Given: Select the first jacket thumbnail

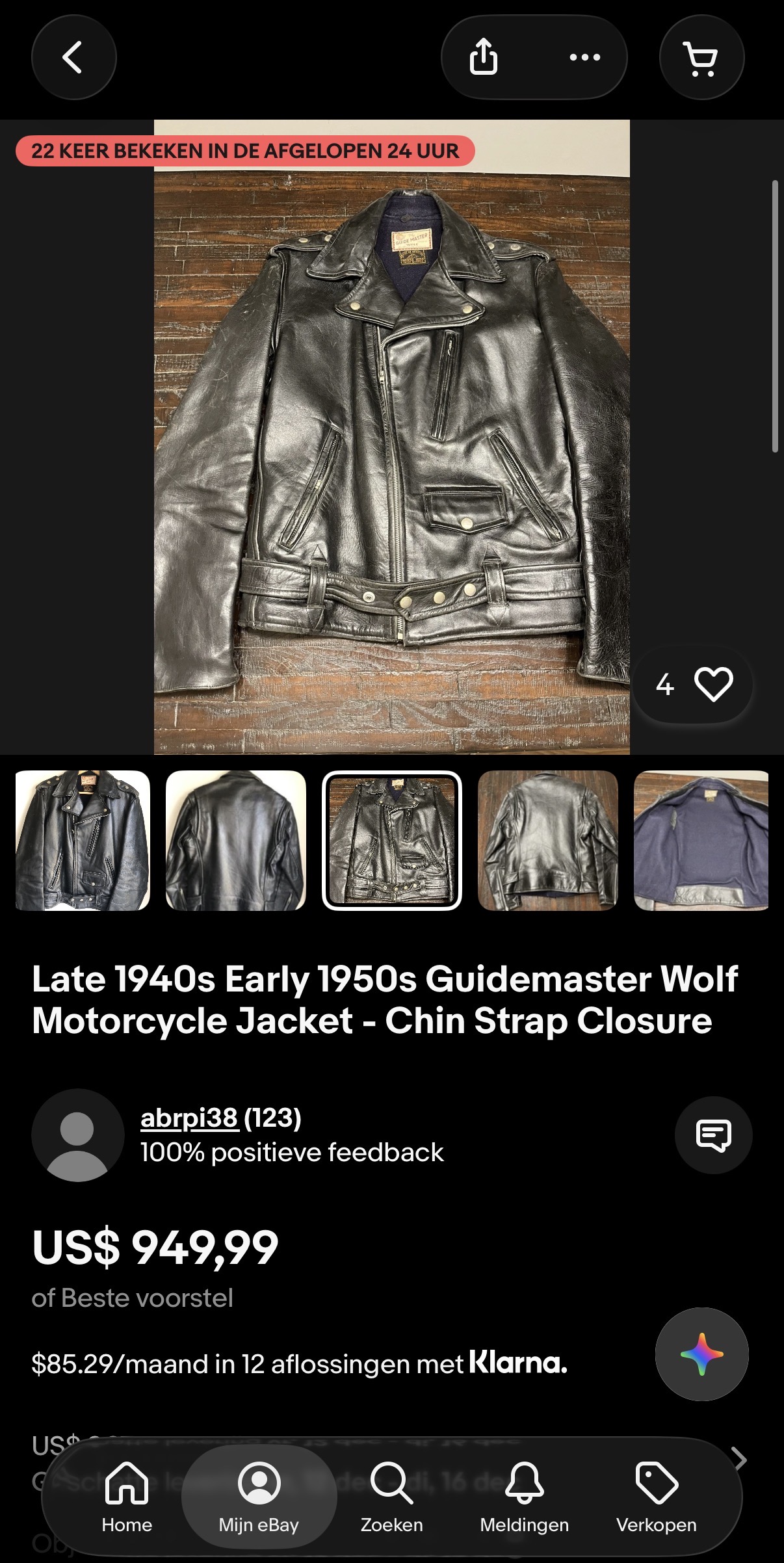Looking at the screenshot, I should (83, 841).
